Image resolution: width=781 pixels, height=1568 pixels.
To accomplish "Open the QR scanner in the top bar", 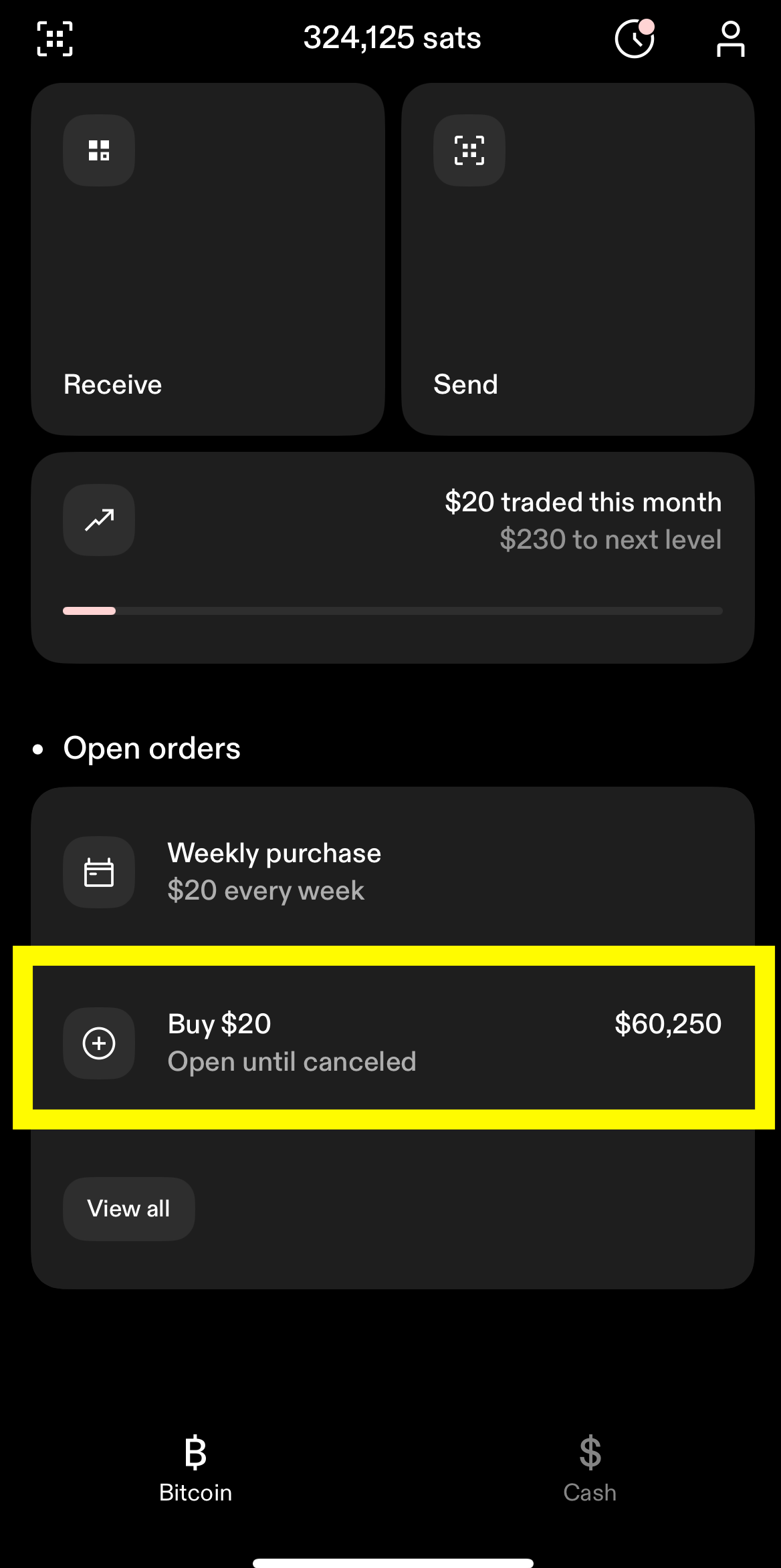I will point(55,39).
